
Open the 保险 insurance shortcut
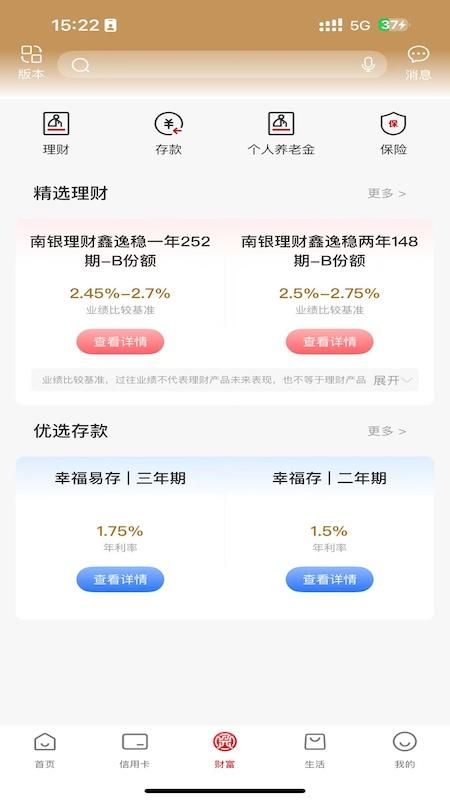393,134
